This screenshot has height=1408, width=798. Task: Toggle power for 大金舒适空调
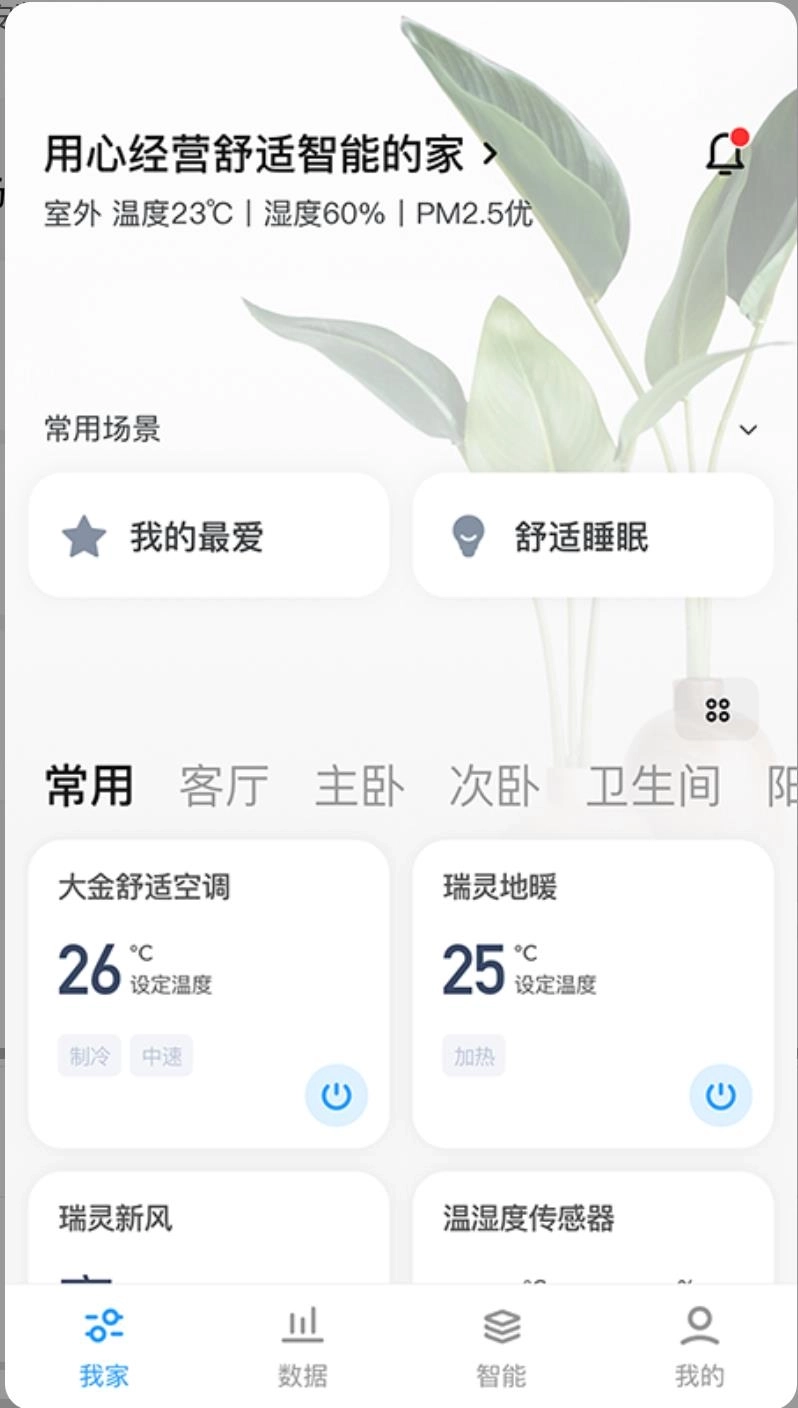coord(336,1096)
